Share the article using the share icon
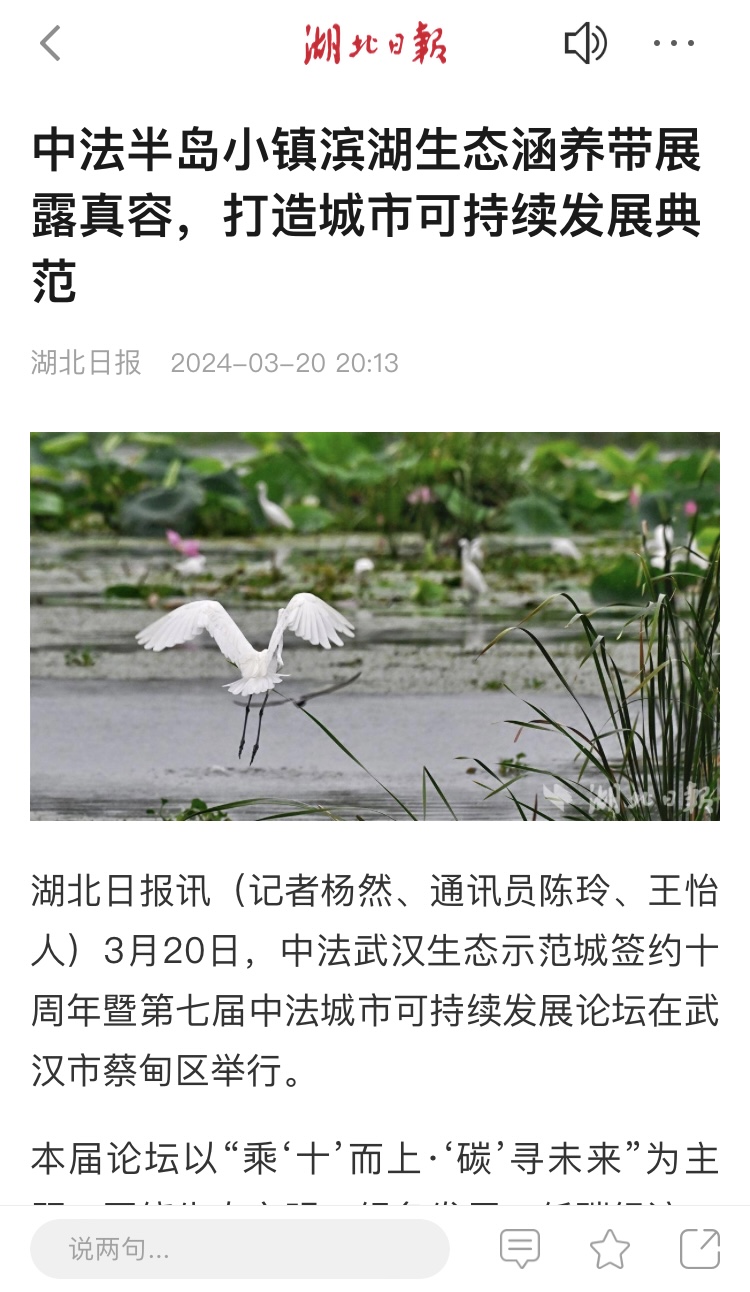Viewport: 750px width, 1292px height. [700, 1248]
